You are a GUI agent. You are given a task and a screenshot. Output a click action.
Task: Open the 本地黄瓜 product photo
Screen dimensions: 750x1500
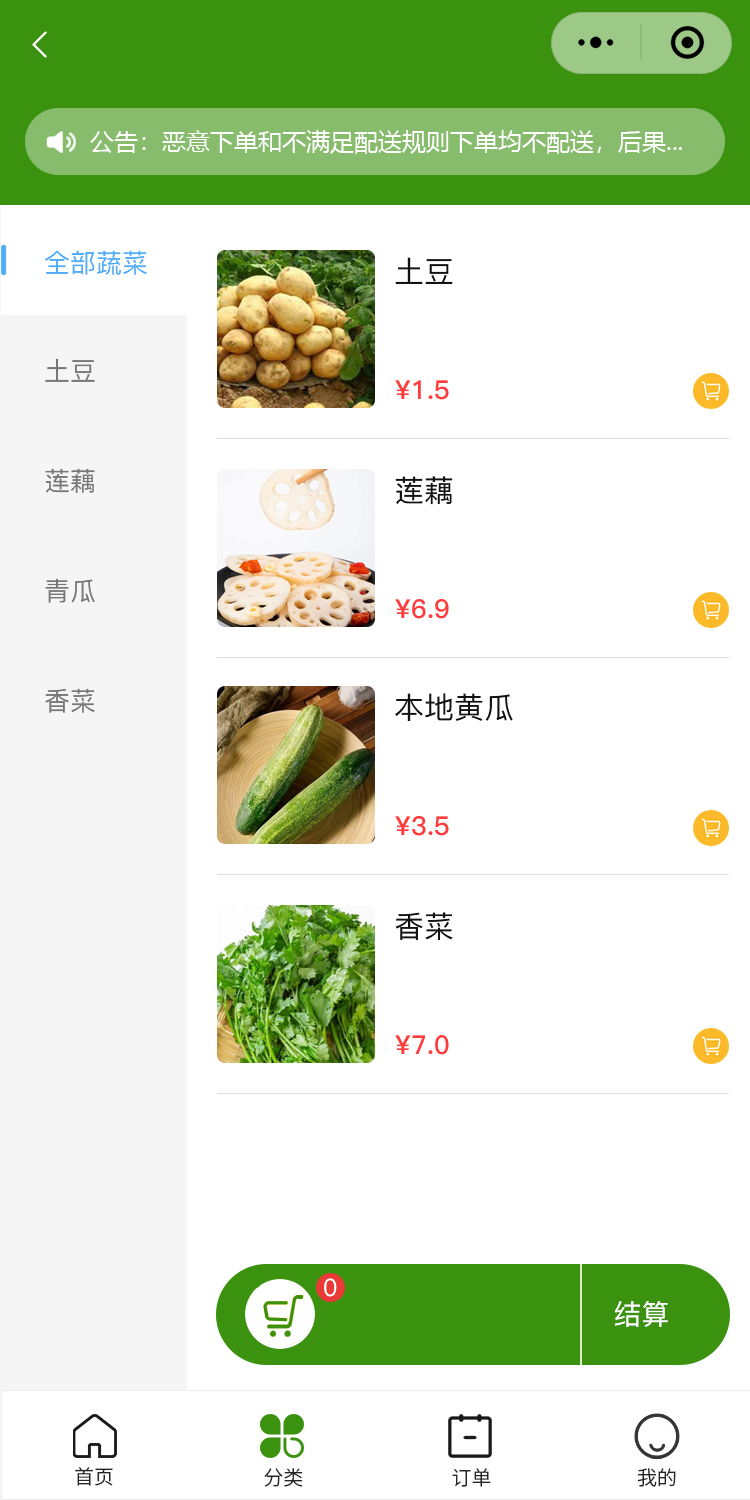296,765
